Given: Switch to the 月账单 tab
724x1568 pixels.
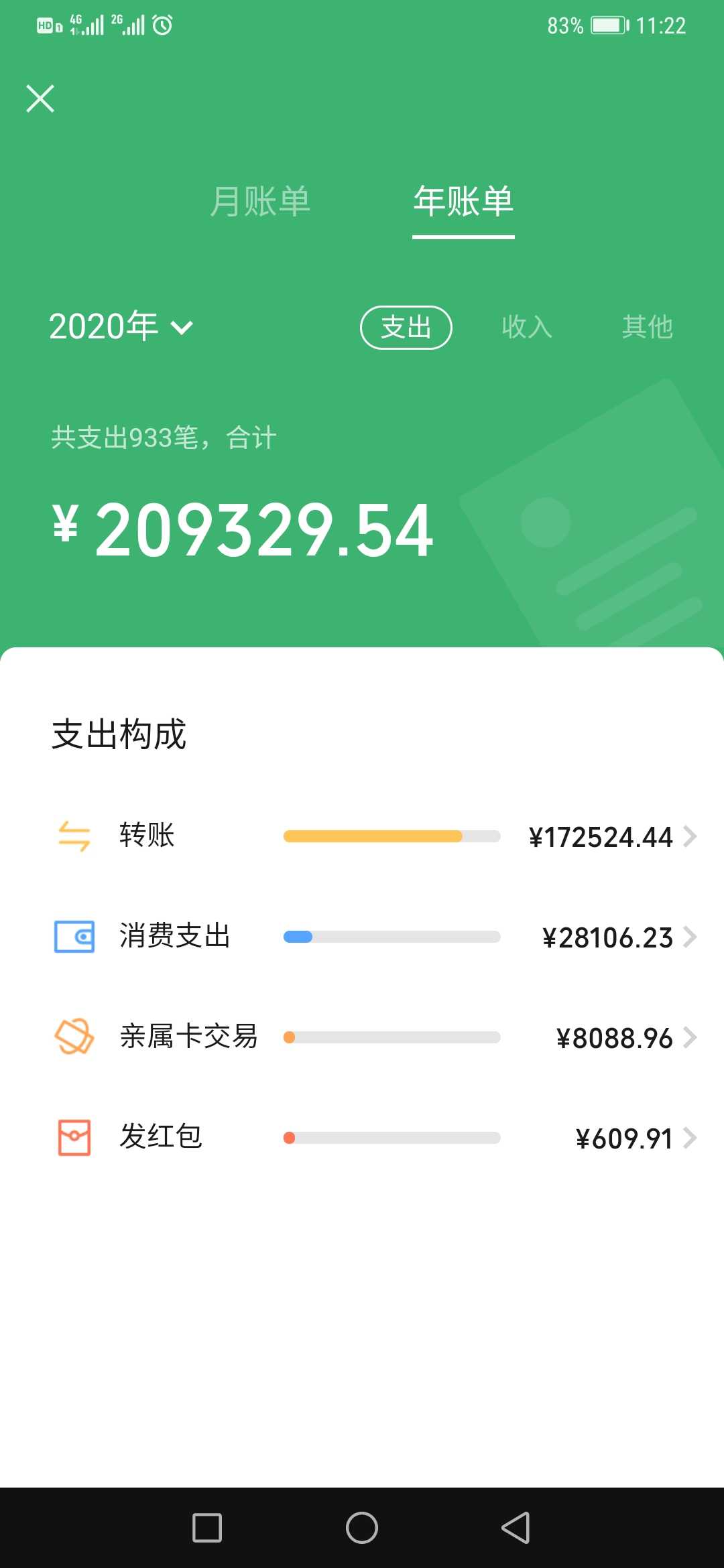Looking at the screenshot, I should click(260, 201).
